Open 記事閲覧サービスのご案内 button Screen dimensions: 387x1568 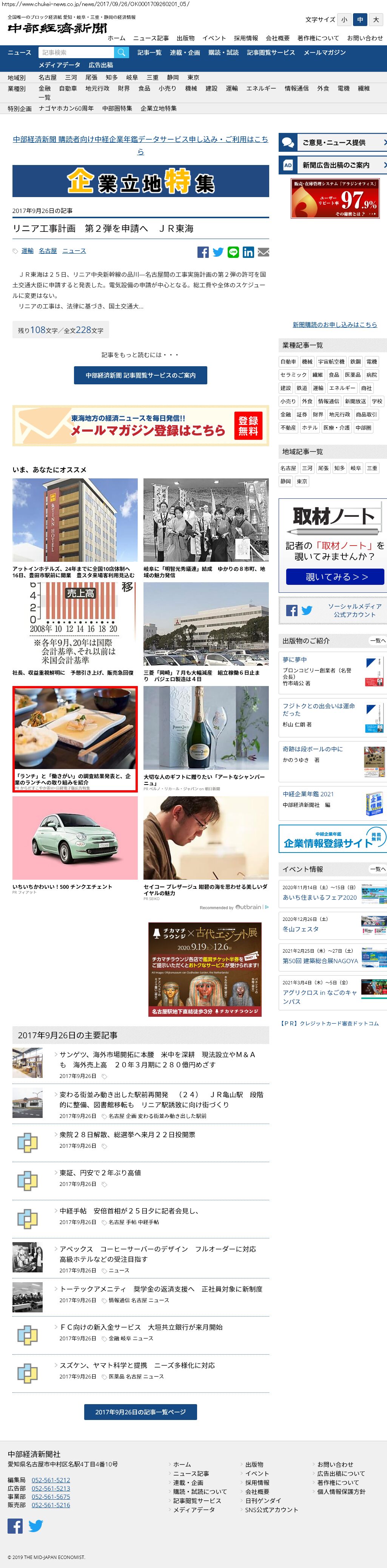click(x=140, y=376)
